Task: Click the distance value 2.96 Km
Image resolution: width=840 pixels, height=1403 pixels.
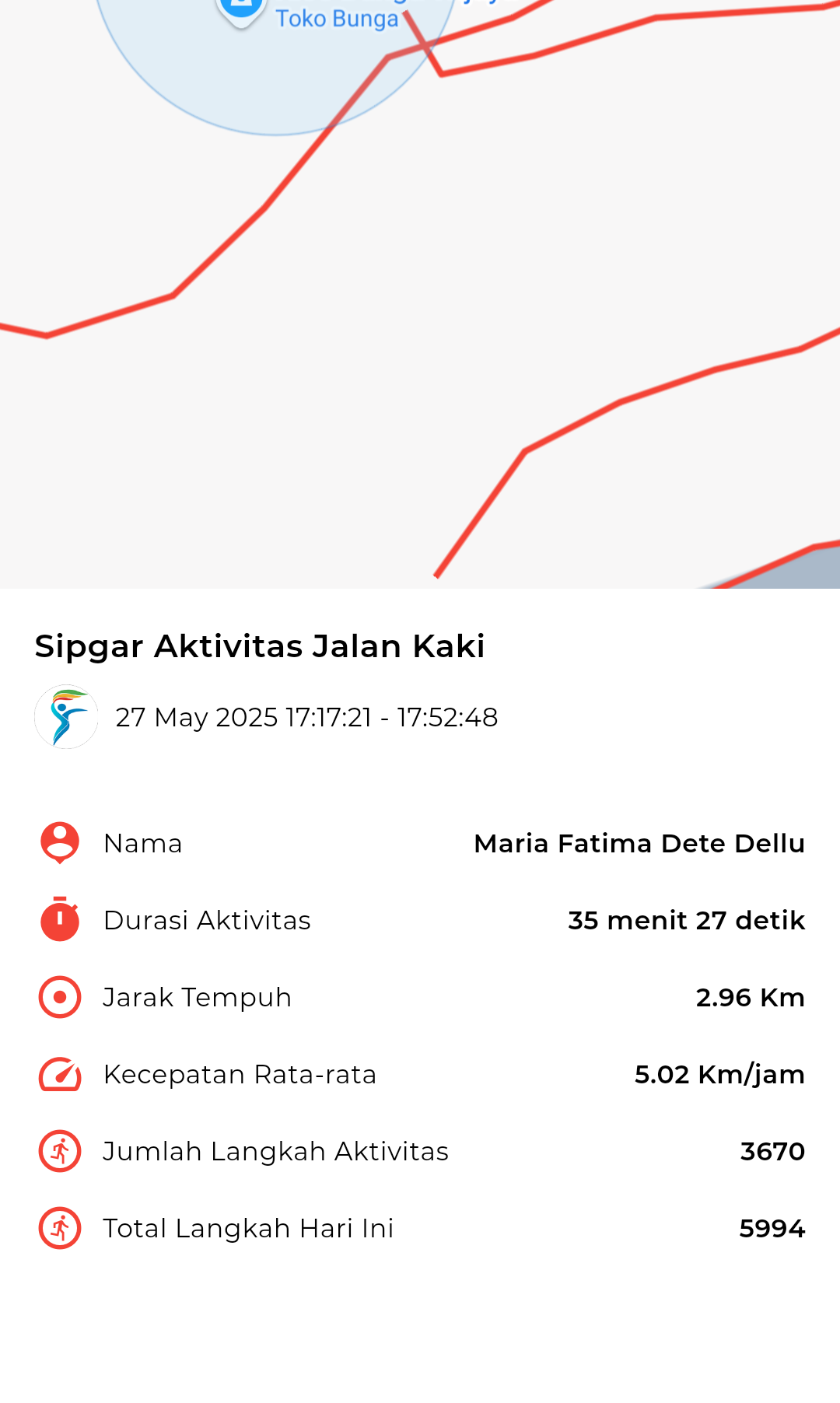Action: [751, 996]
